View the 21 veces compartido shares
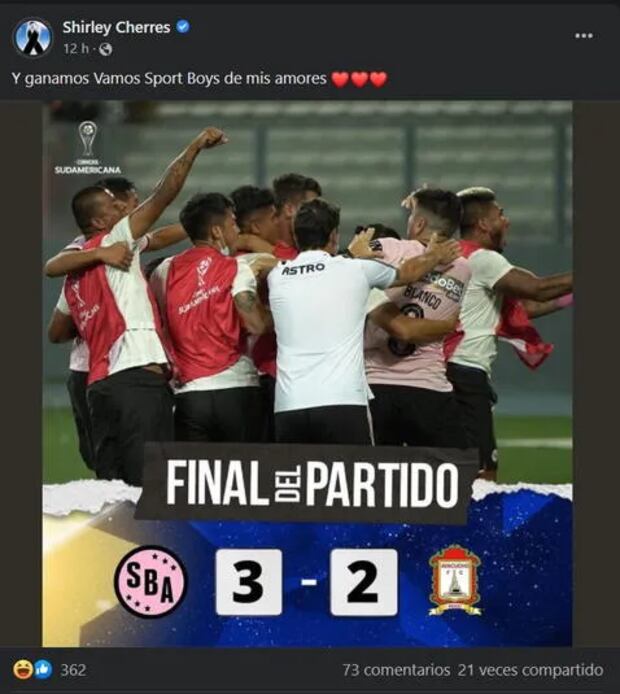This screenshot has width=620, height=694. tap(531, 670)
